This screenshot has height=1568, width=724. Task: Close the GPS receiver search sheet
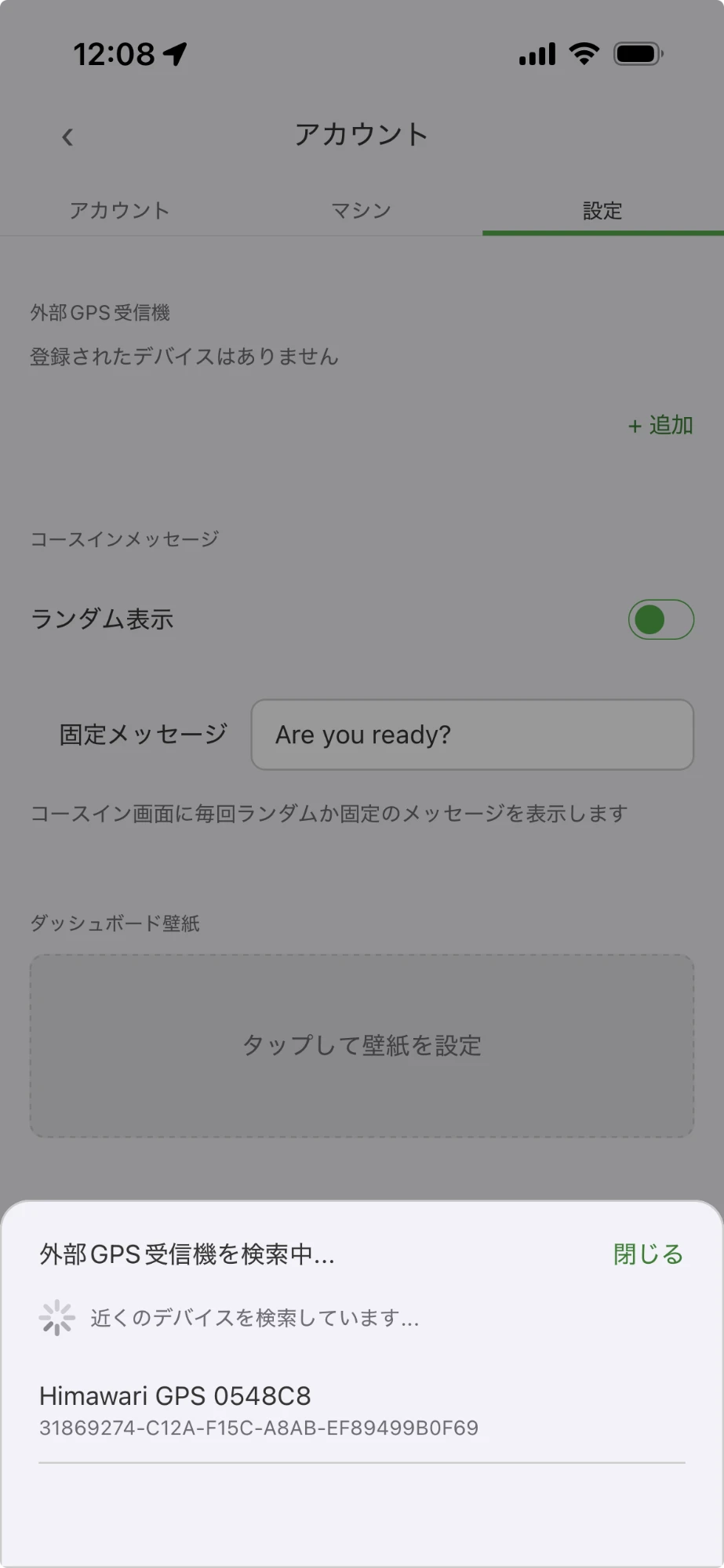648,1254
